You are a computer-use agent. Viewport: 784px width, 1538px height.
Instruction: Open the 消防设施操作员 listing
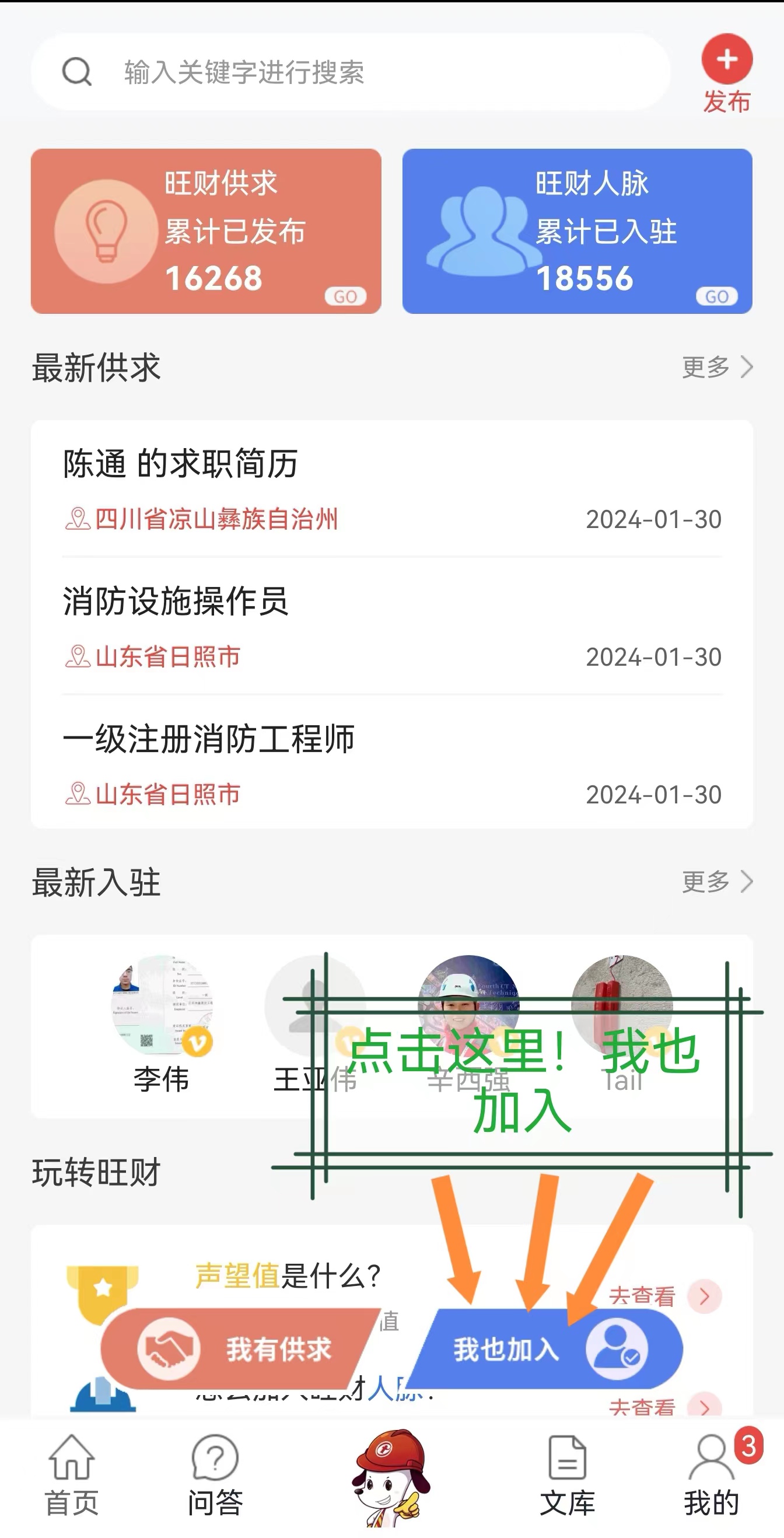point(393,627)
